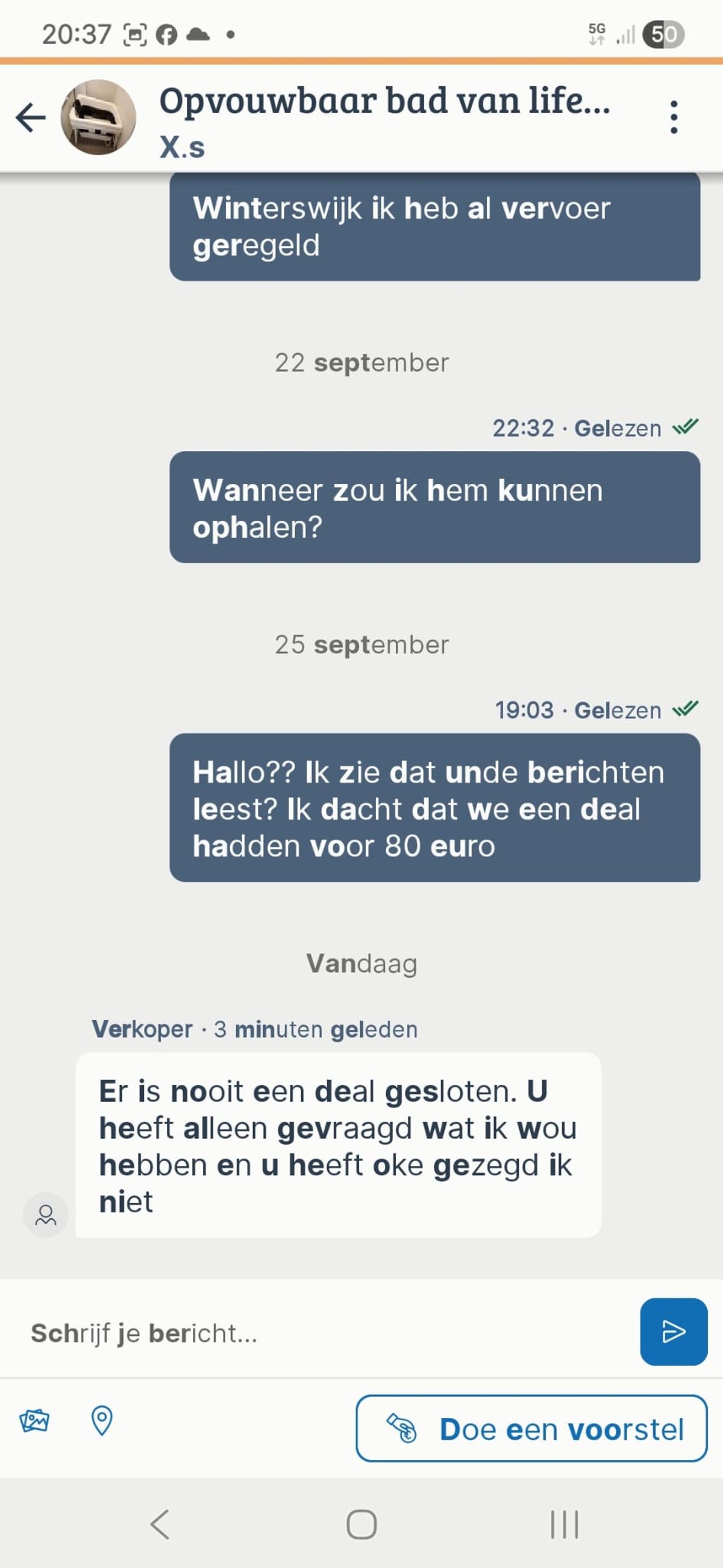Open the seller's profile avatar
The width and height of the screenshot is (723, 1568).
(x=46, y=1215)
